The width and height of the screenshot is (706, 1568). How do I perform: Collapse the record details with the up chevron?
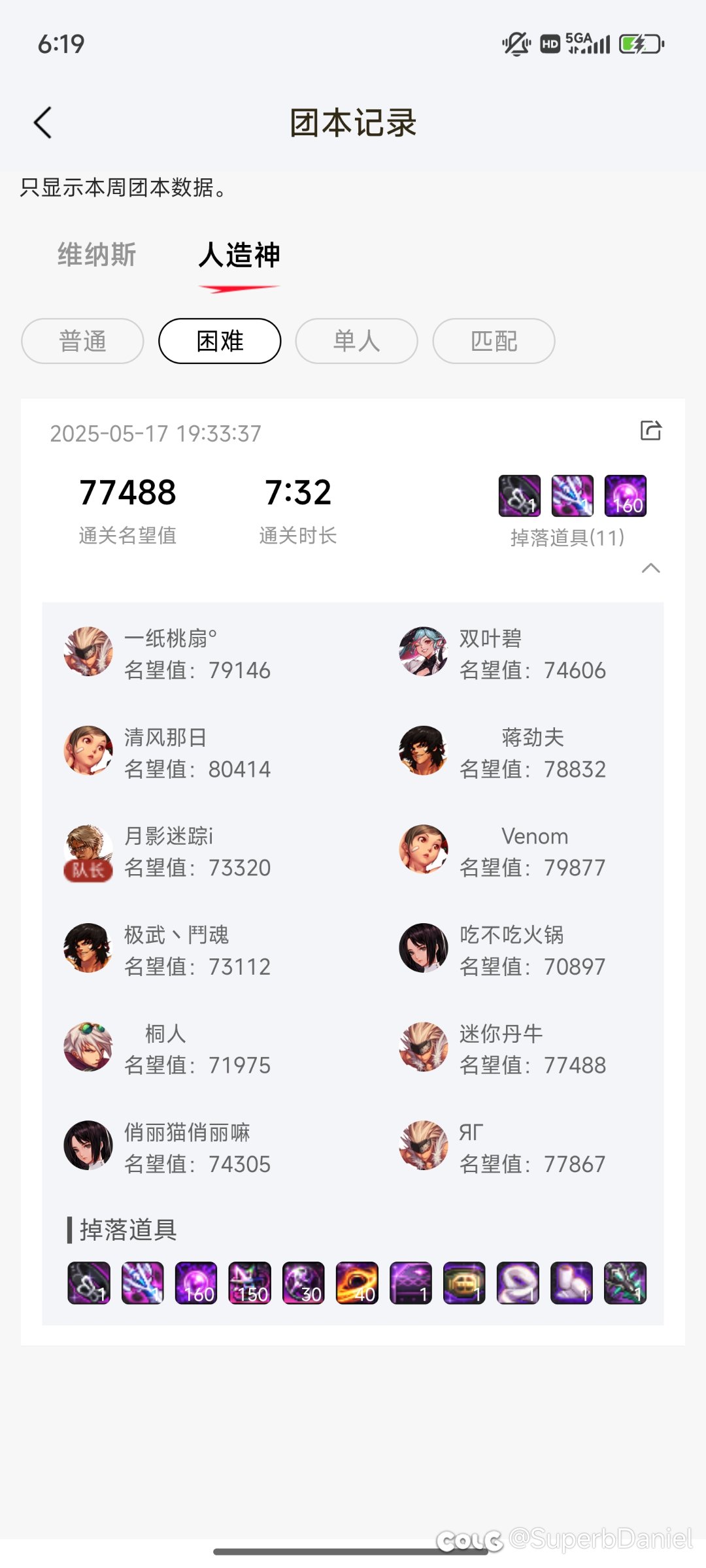(x=650, y=568)
